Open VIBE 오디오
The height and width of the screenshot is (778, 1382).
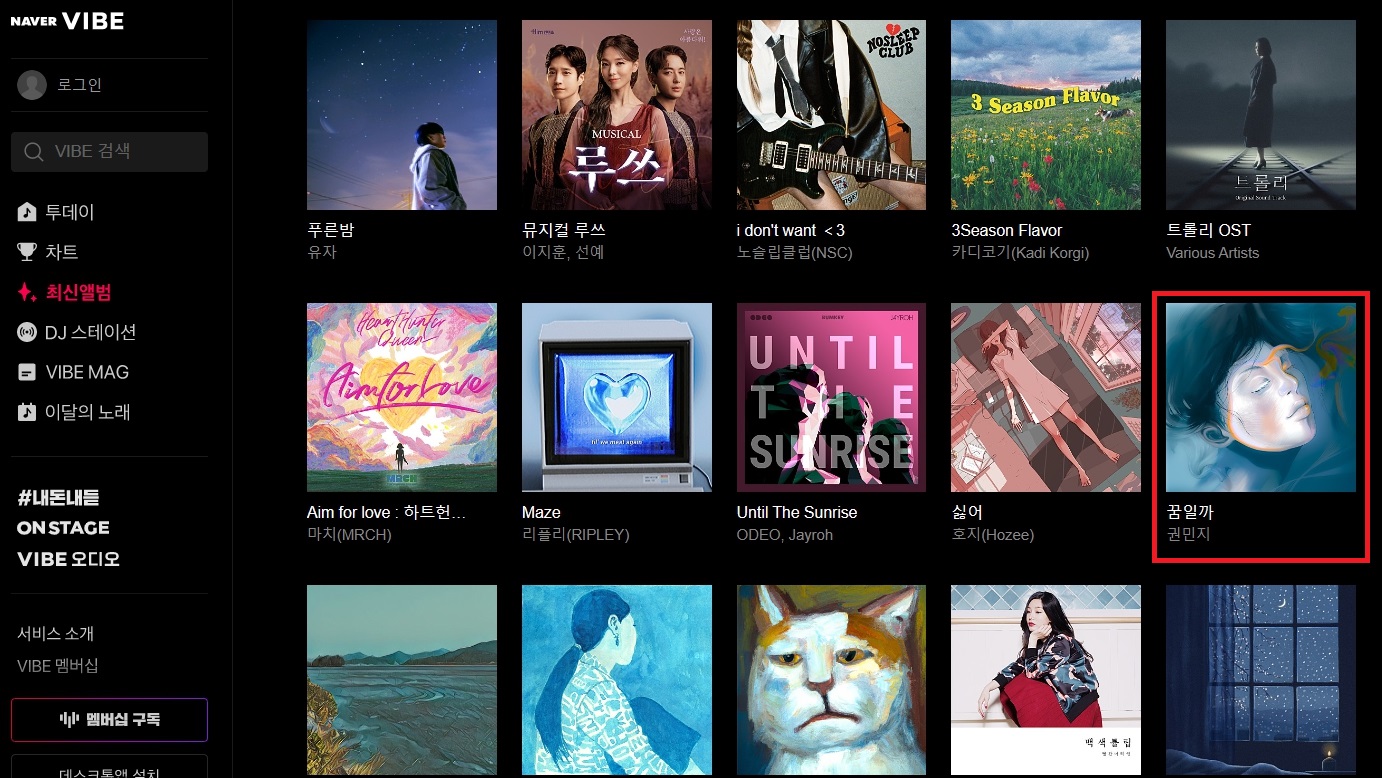(x=68, y=559)
